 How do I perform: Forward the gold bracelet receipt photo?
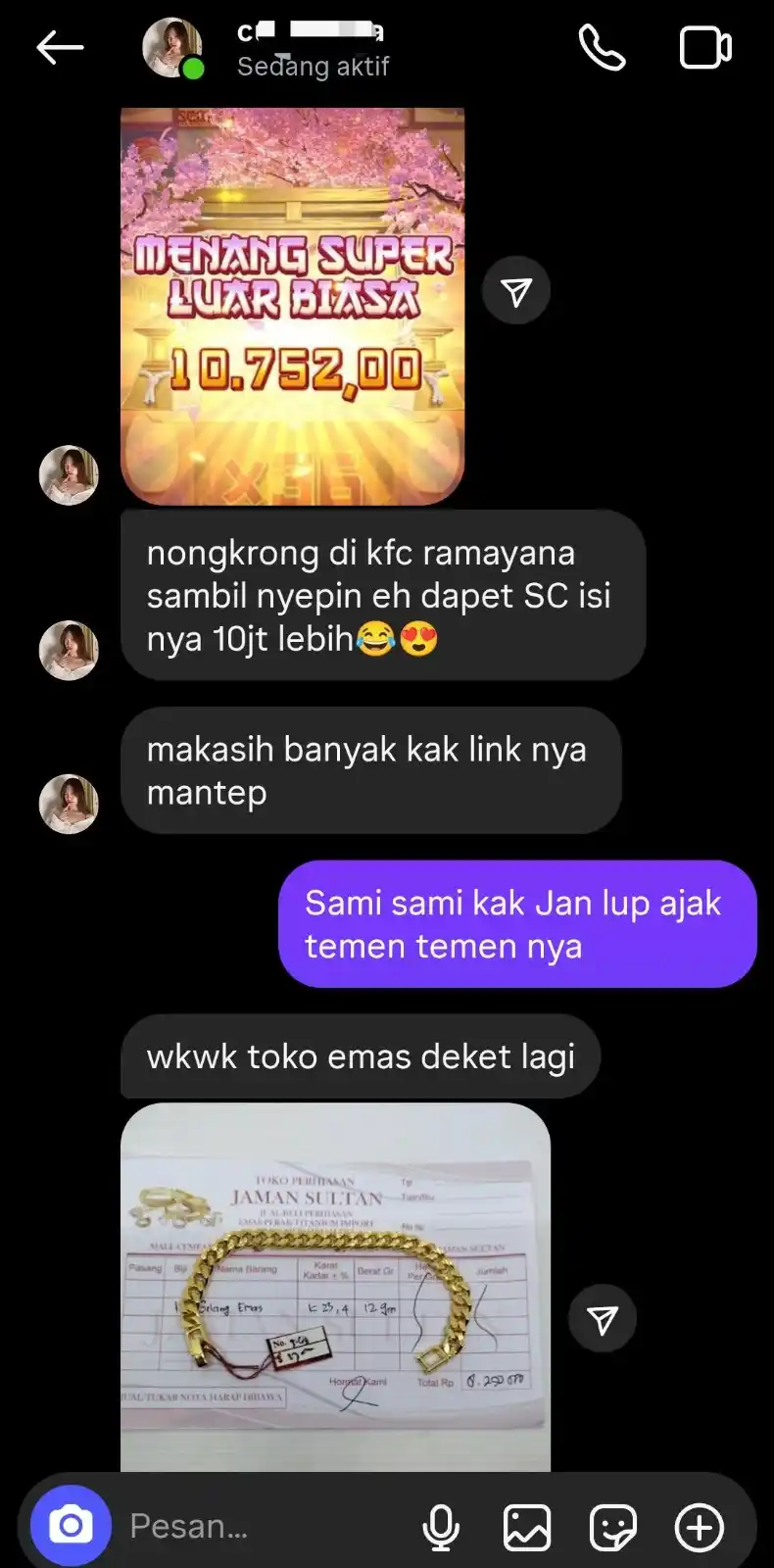[602, 1319]
